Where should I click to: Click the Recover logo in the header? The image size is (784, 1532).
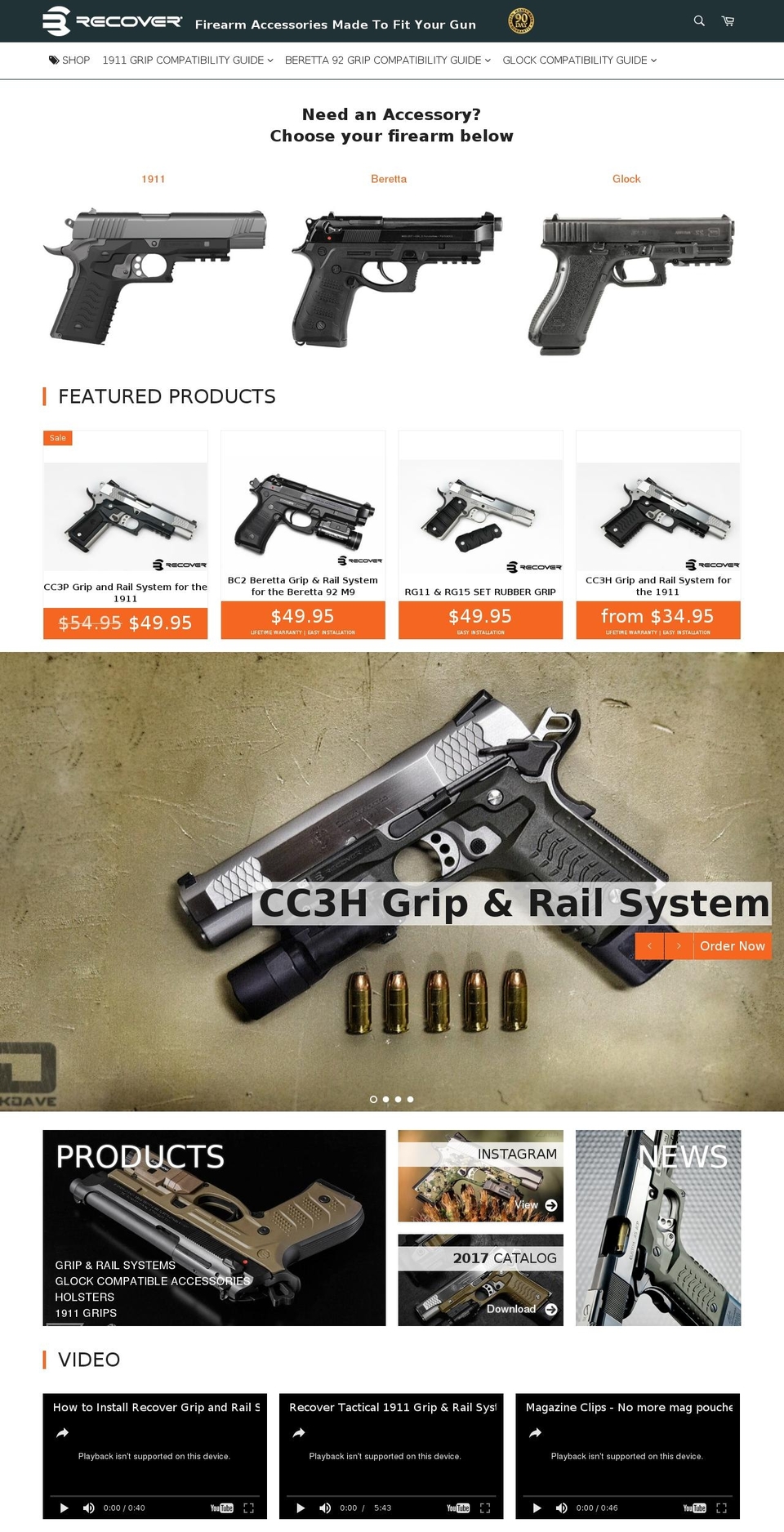[x=110, y=20]
